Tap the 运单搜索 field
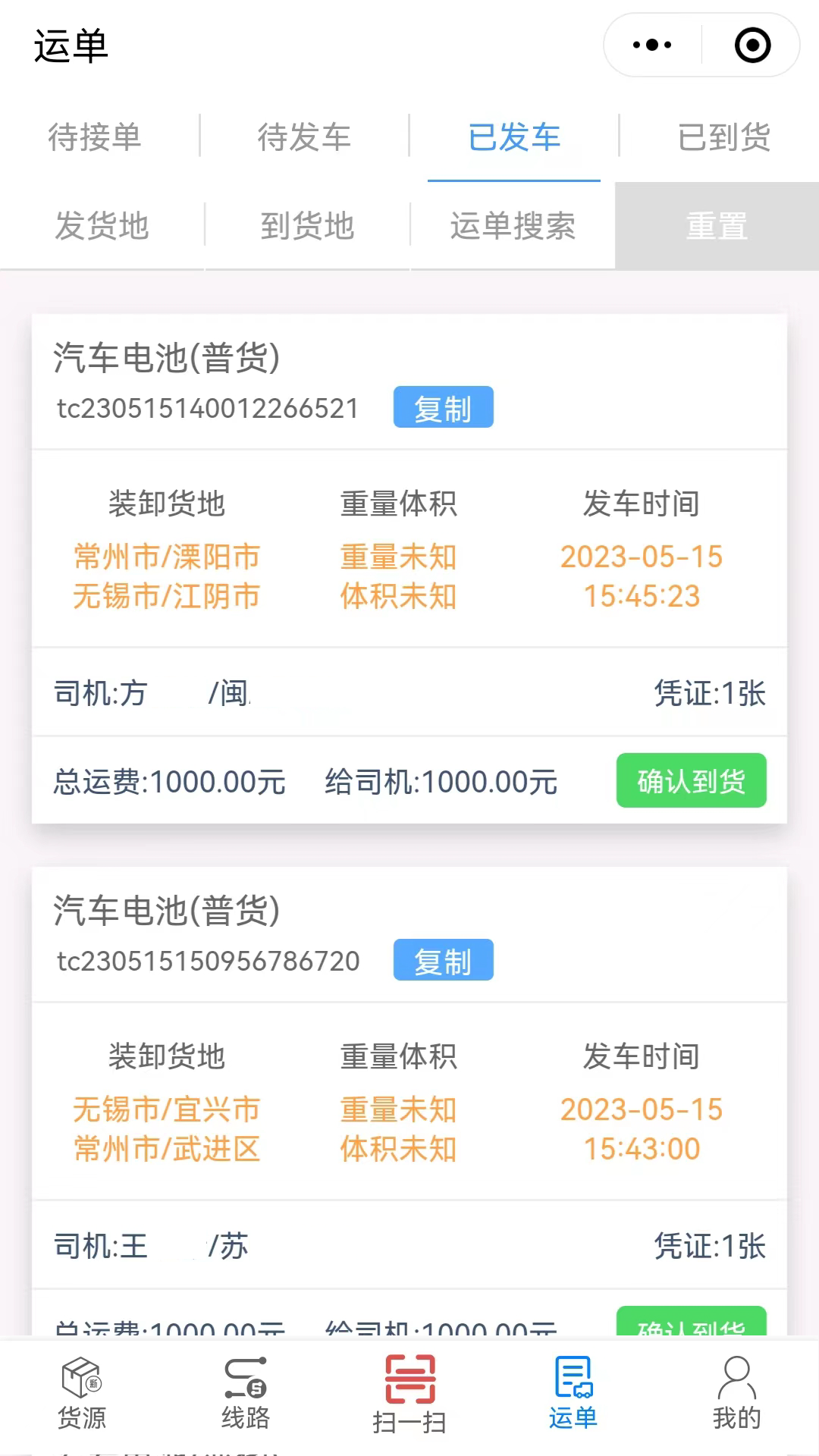The height and width of the screenshot is (1456, 819). click(x=513, y=226)
